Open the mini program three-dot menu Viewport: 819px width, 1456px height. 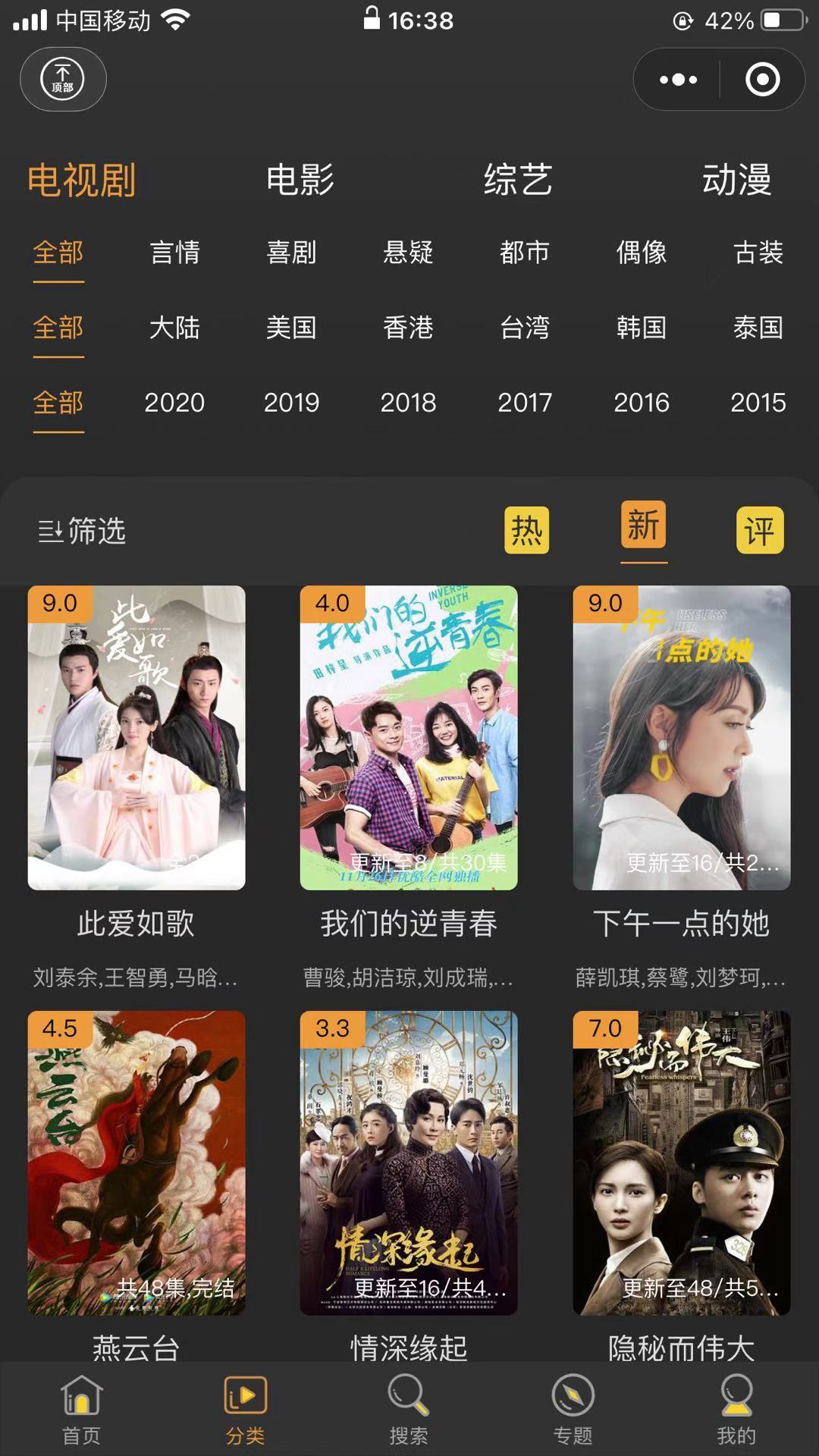[x=678, y=80]
